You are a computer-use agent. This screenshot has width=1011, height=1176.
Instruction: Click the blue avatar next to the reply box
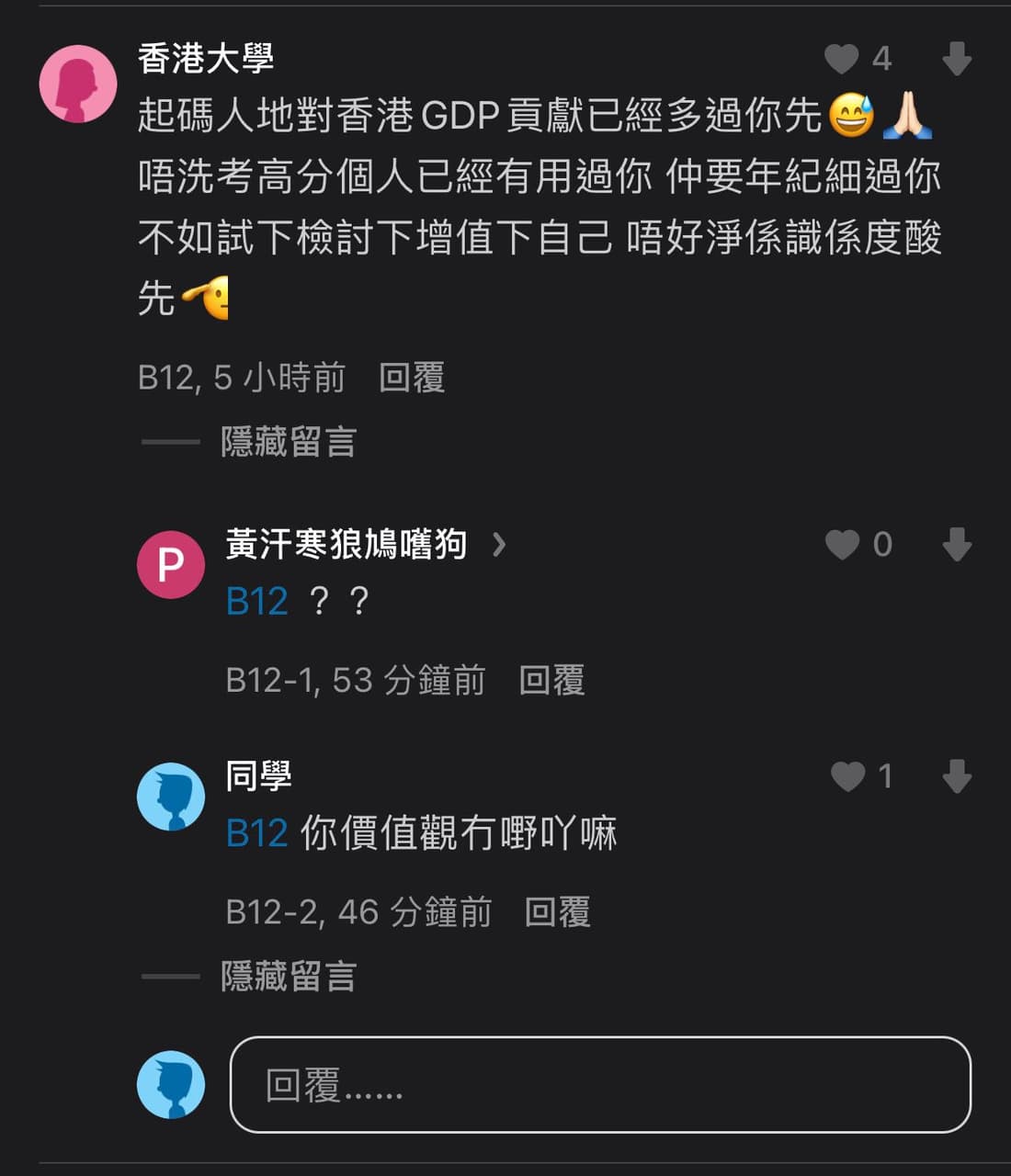click(x=170, y=1084)
